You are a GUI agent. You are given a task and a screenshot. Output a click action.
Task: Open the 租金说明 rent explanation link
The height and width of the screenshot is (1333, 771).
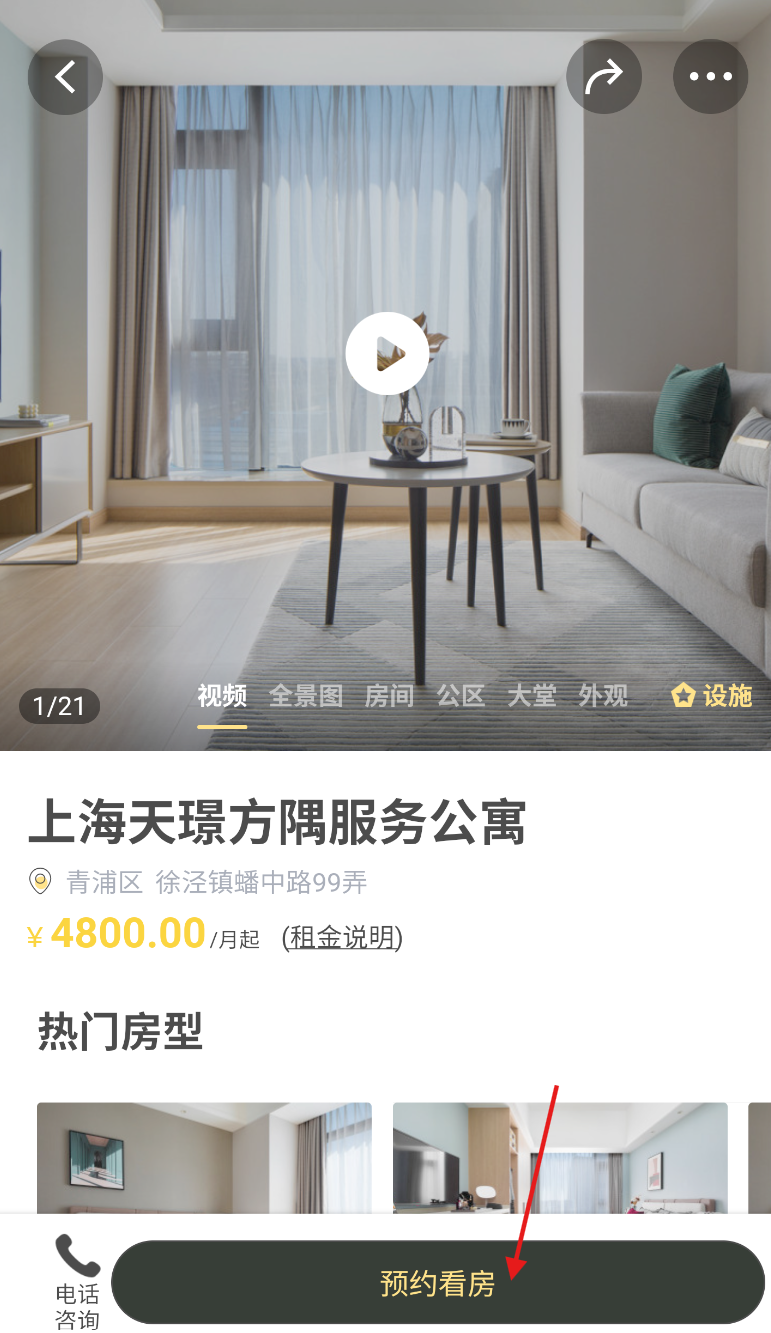342,937
